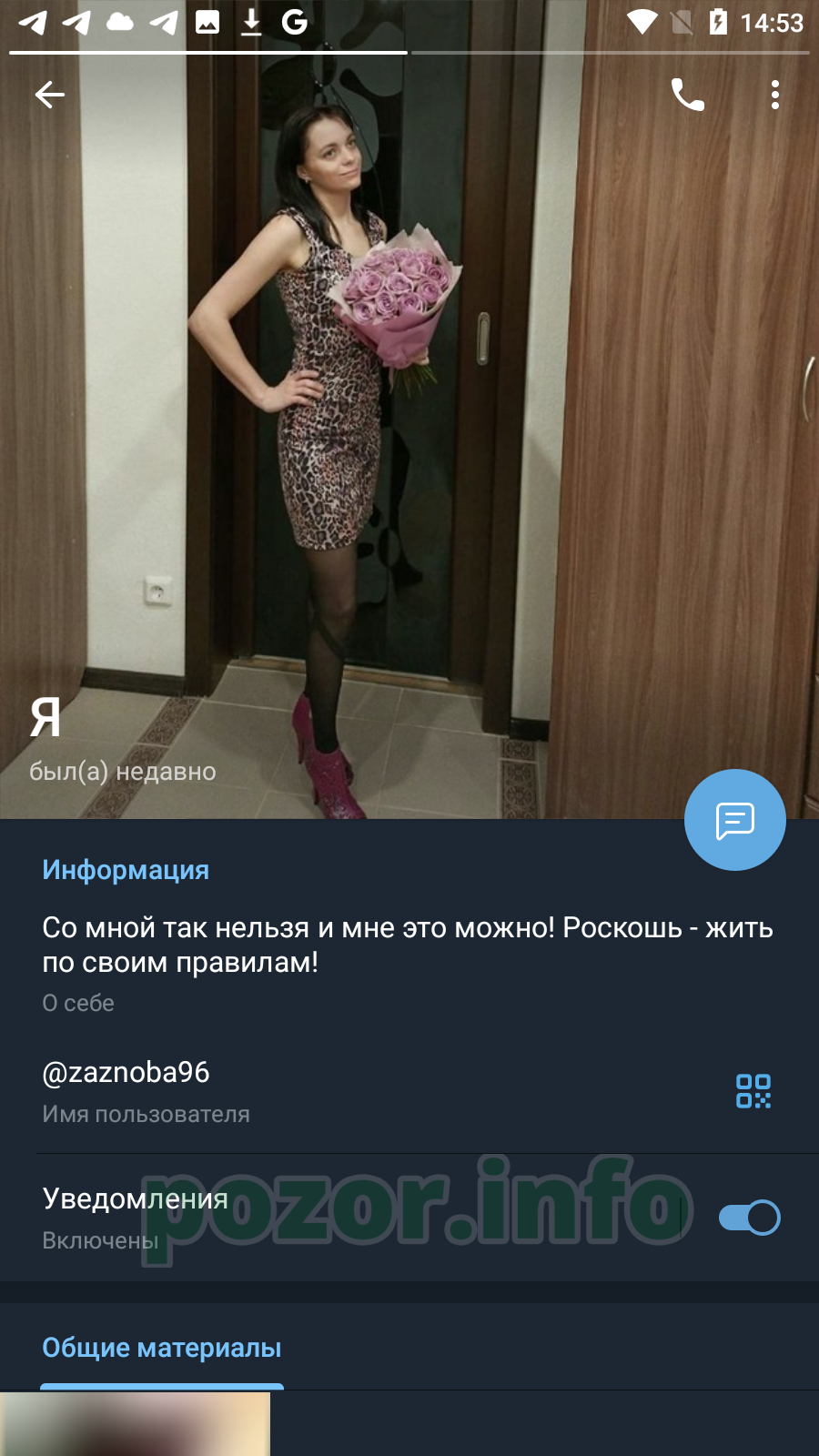The width and height of the screenshot is (819, 1456).
Task: Open the blurred shared media thumbnail
Action: tap(135, 1425)
